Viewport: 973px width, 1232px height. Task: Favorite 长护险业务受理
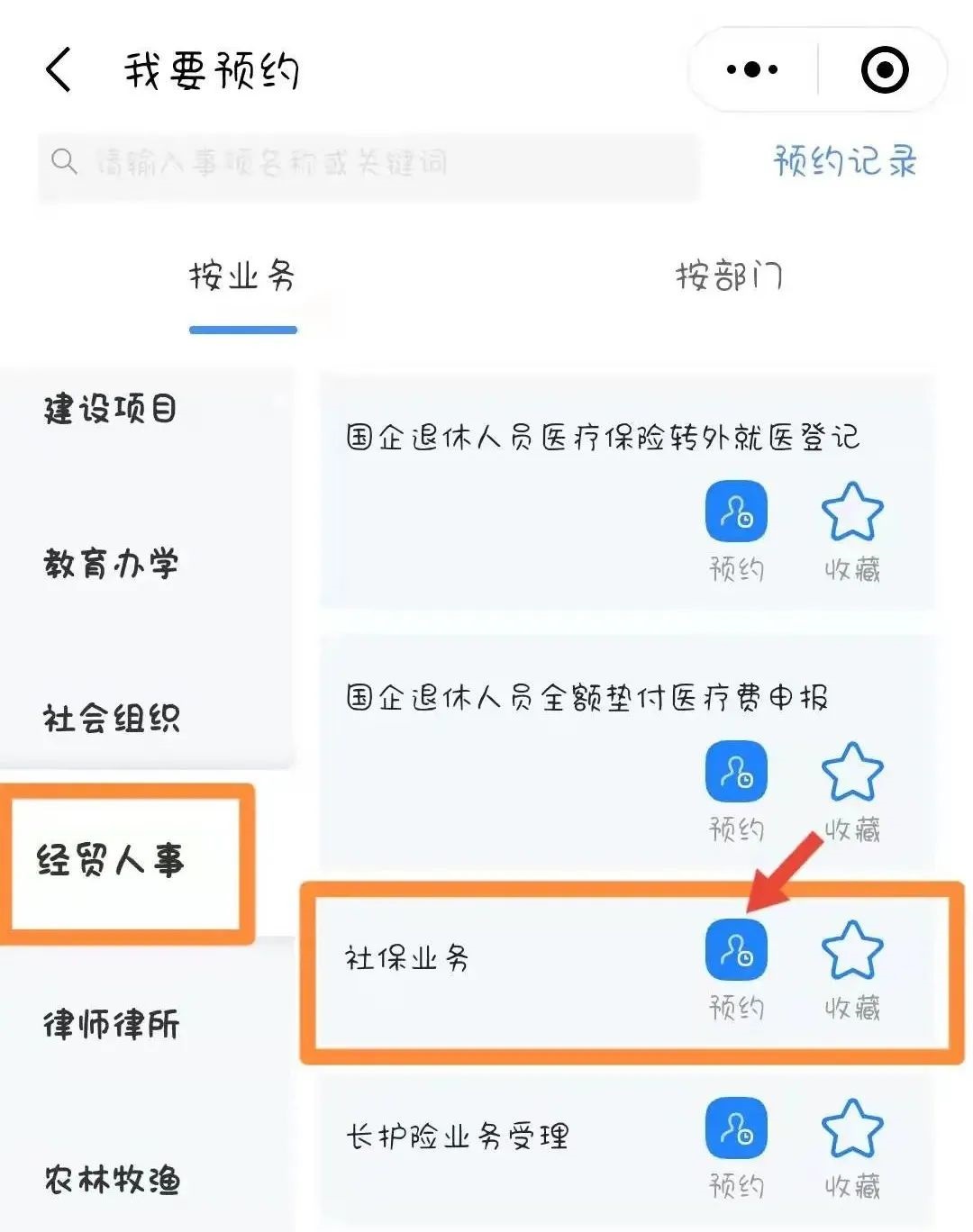(x=851, y=1129)
